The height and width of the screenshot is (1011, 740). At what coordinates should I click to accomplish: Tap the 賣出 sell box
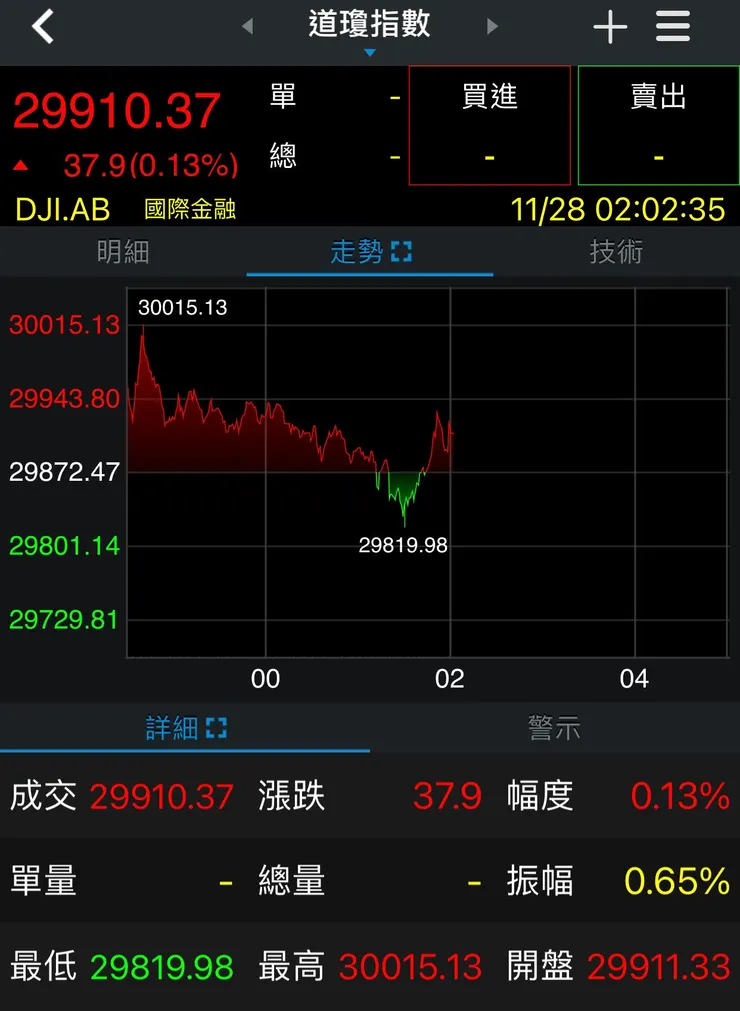(x=658, y=126)
